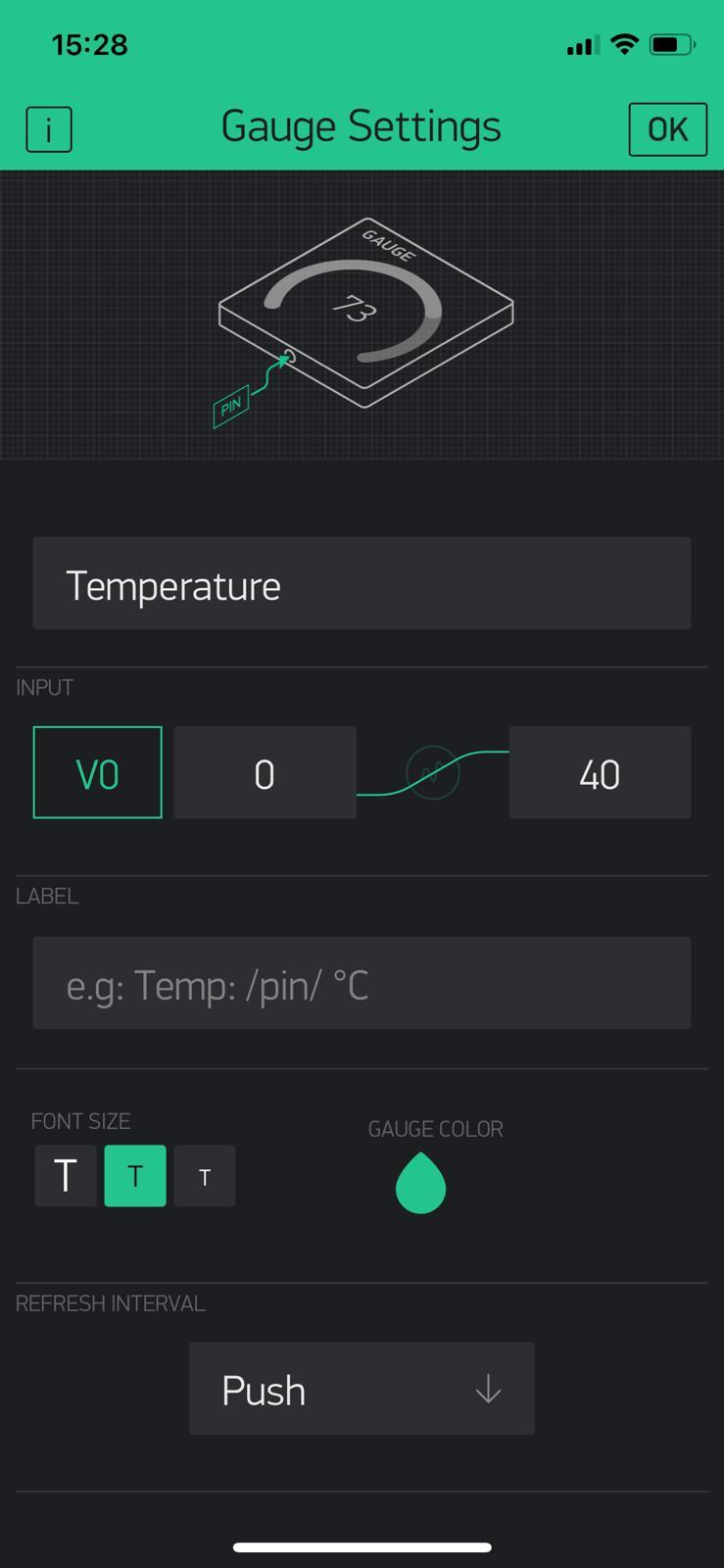
Task: Change the gauge color droplet
Action: [x=420, y=1184]
